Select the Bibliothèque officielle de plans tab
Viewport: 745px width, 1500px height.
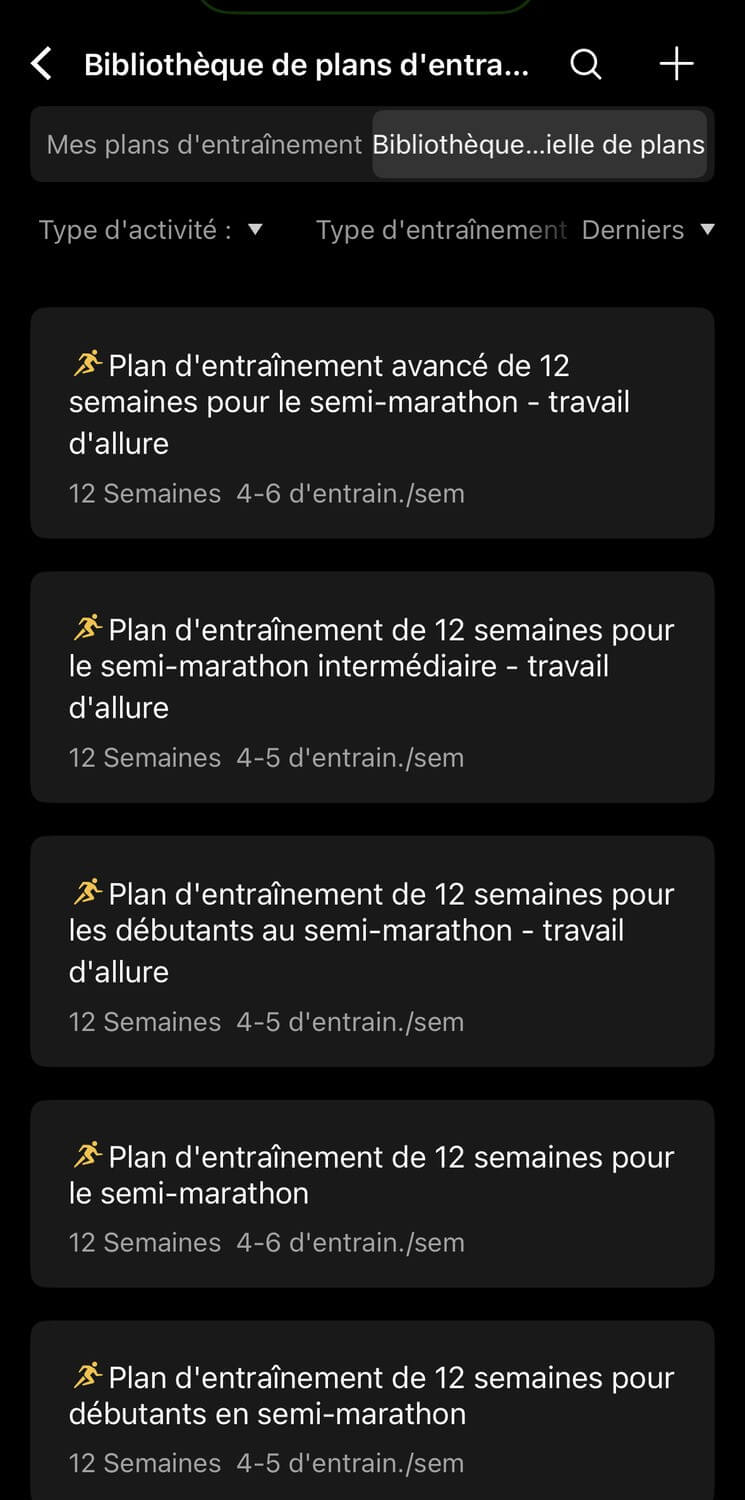(x=539, y=145)
